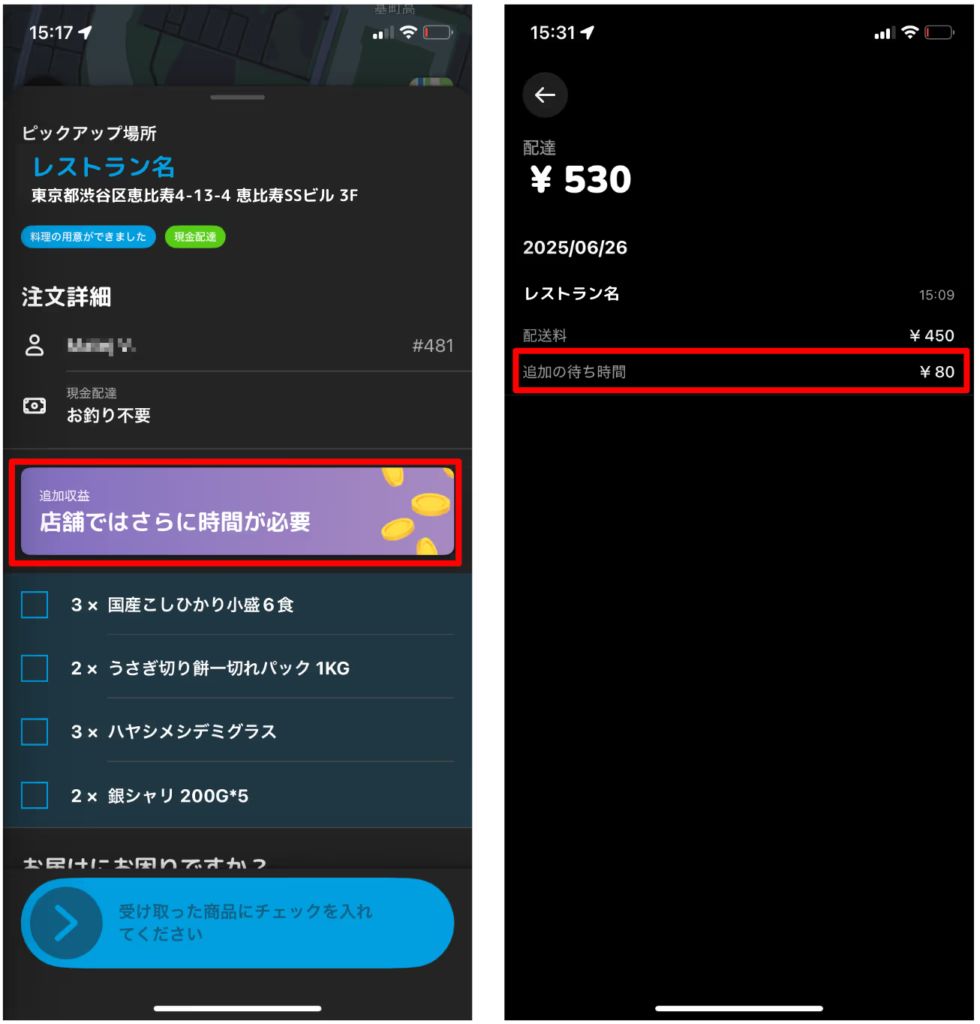Tick the checkbox for うさぎ切り餅一切れパック 1KG
This screenshot has width=980, height=1024.
tap(35, 668)
